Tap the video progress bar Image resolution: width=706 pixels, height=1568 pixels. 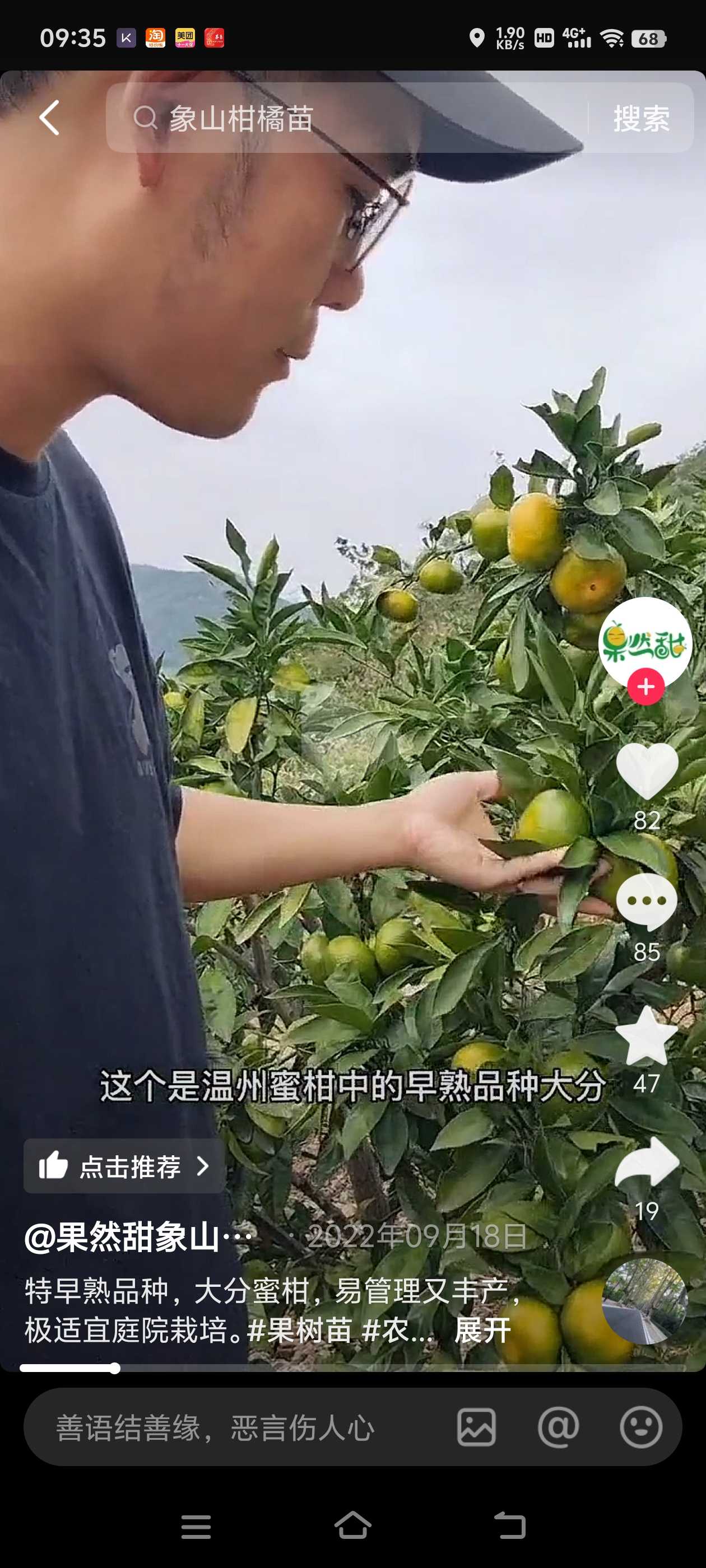[x=352, y=1368]
